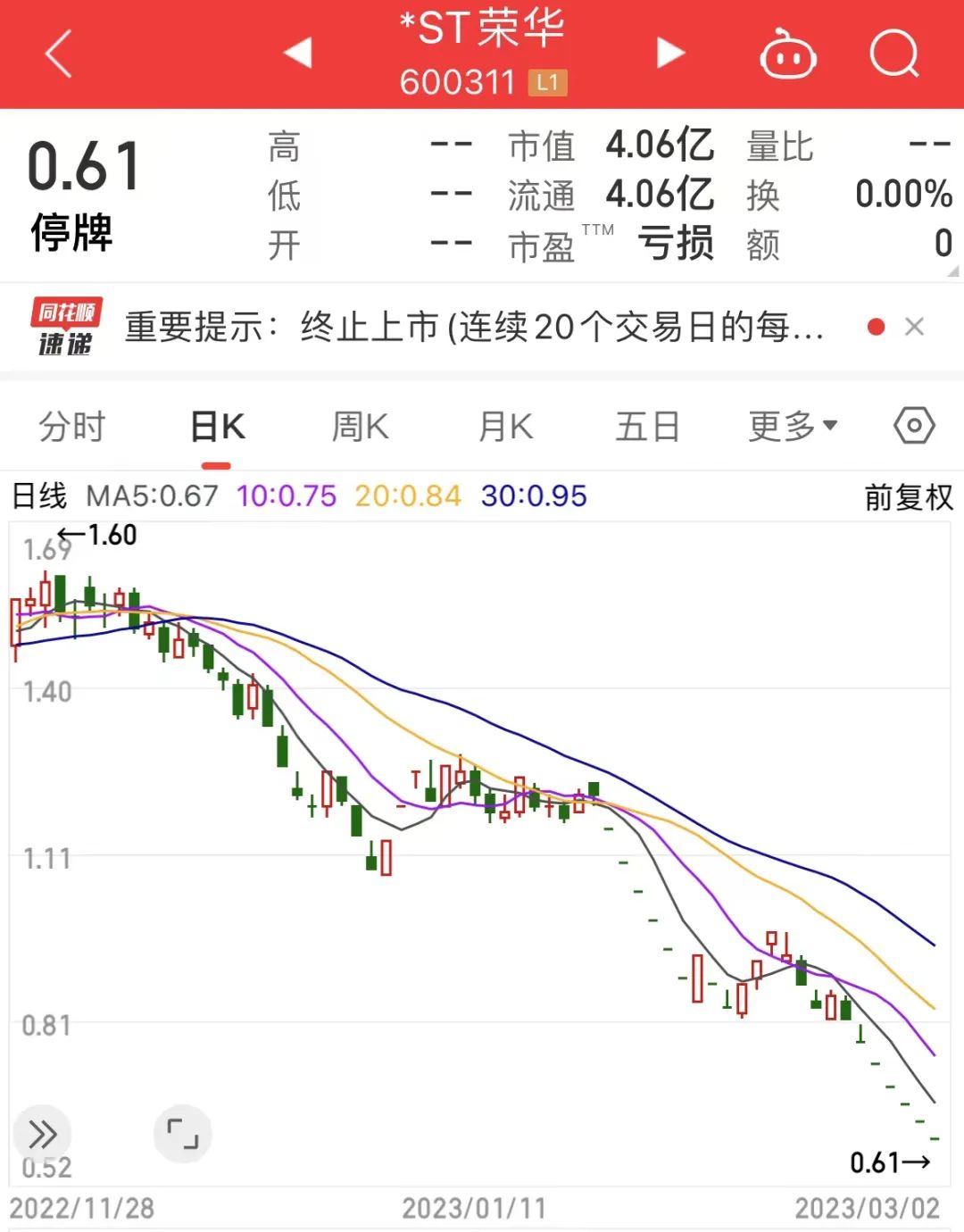Screen dimensions: 964x1232
Task: Open the AI robot assistant
Action: point(786,54)
